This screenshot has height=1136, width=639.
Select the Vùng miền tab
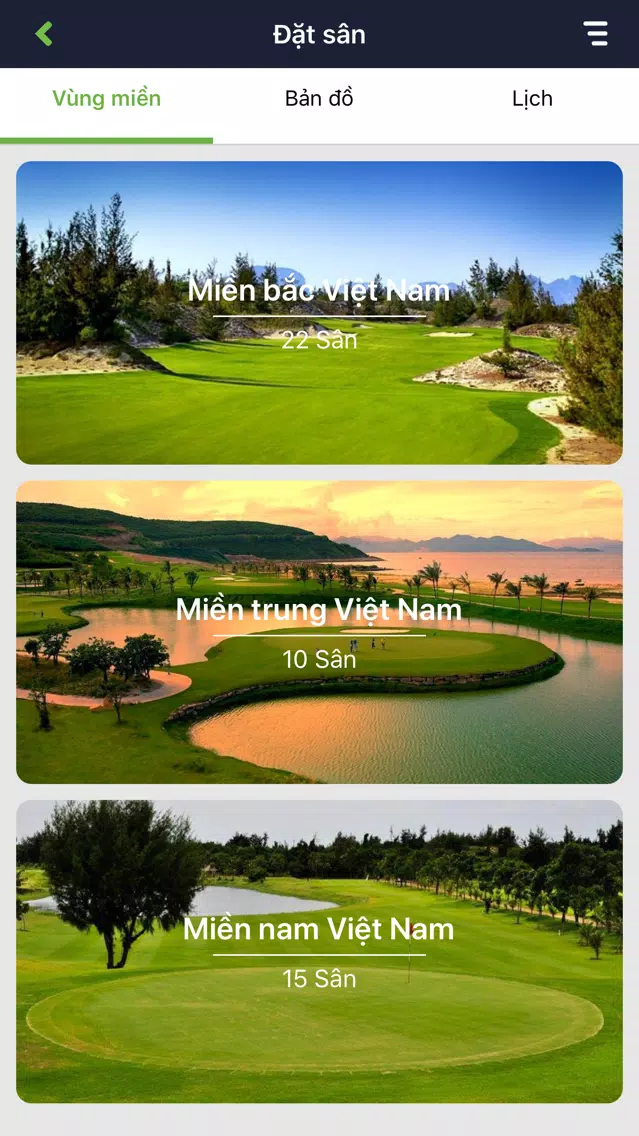pyautogui.click(x=106, y=99)
